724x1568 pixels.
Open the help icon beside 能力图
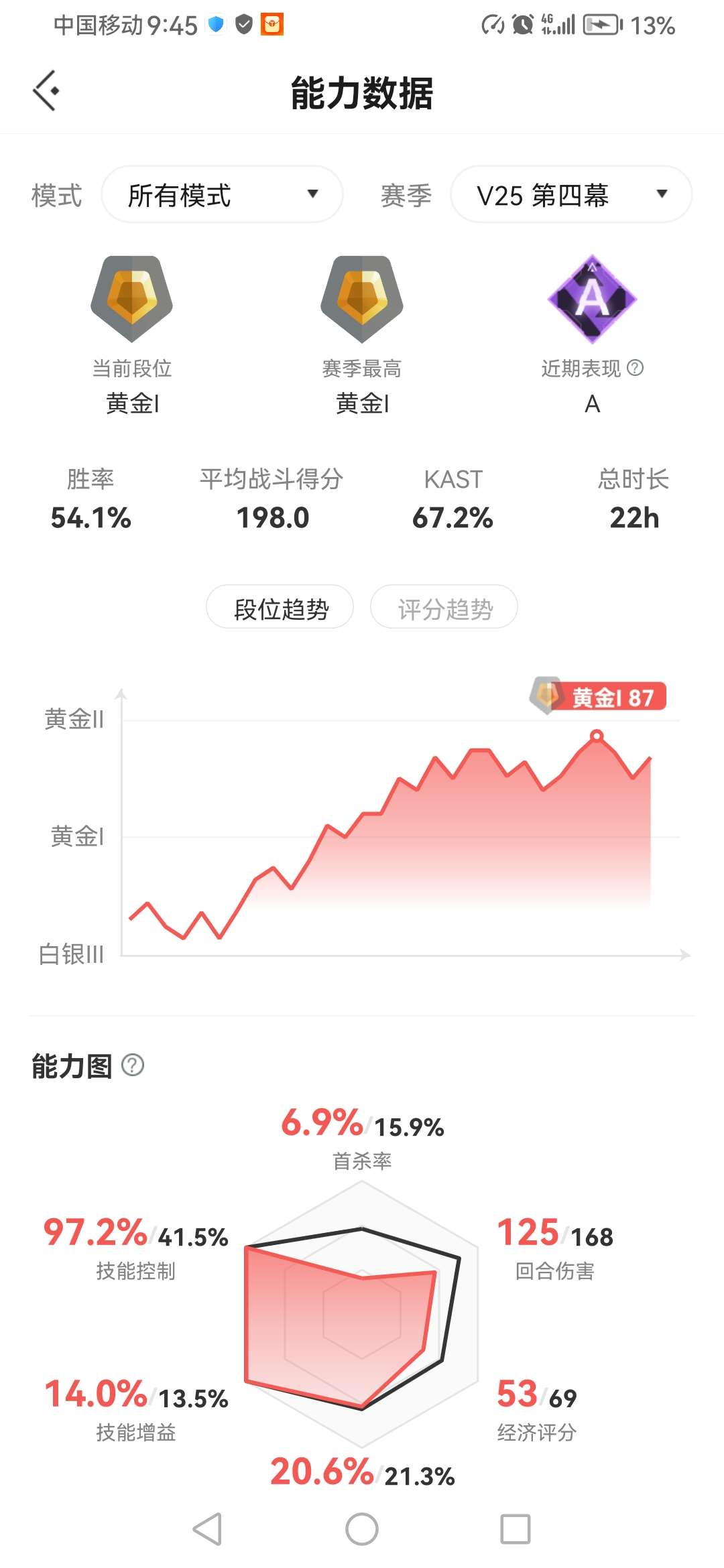coord(133,1065)
